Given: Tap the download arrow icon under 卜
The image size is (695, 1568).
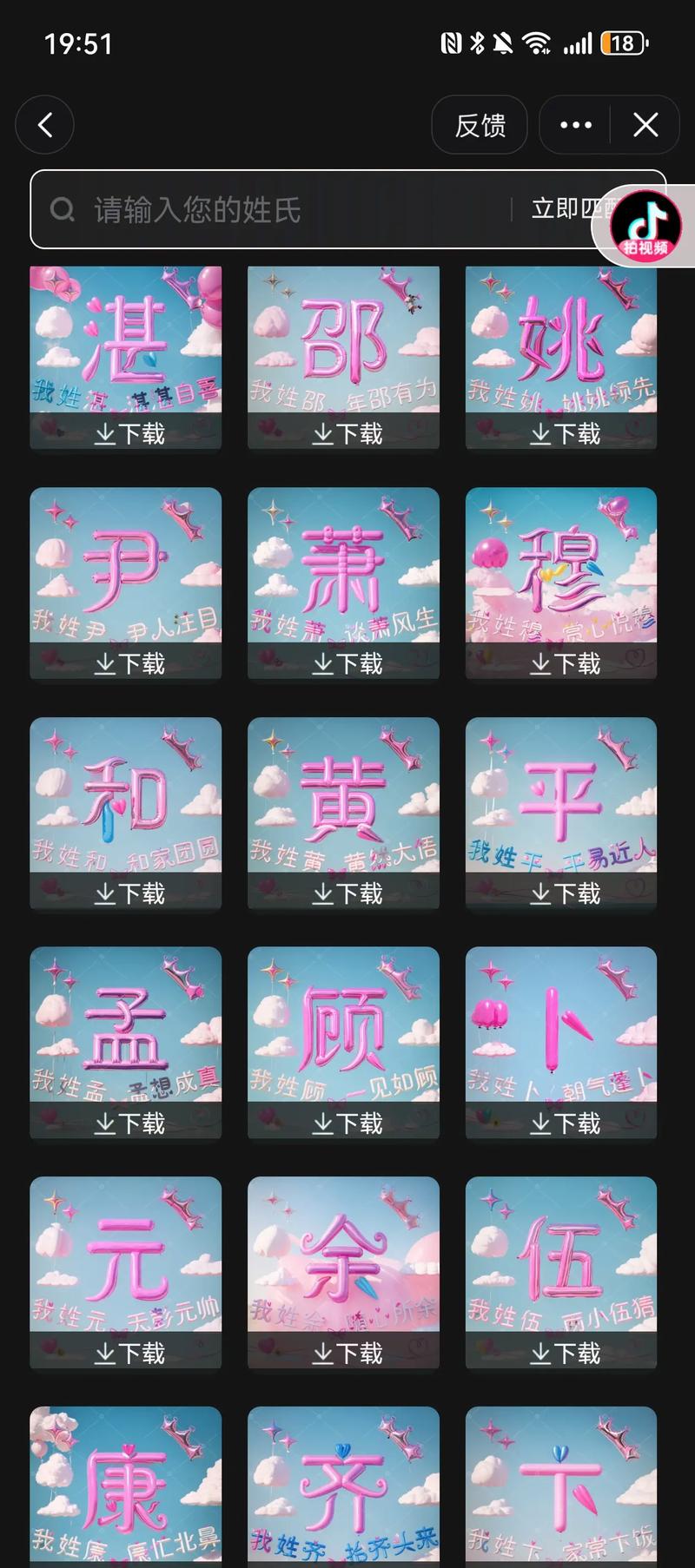Looking at the screenshot, I should 542,1123.
